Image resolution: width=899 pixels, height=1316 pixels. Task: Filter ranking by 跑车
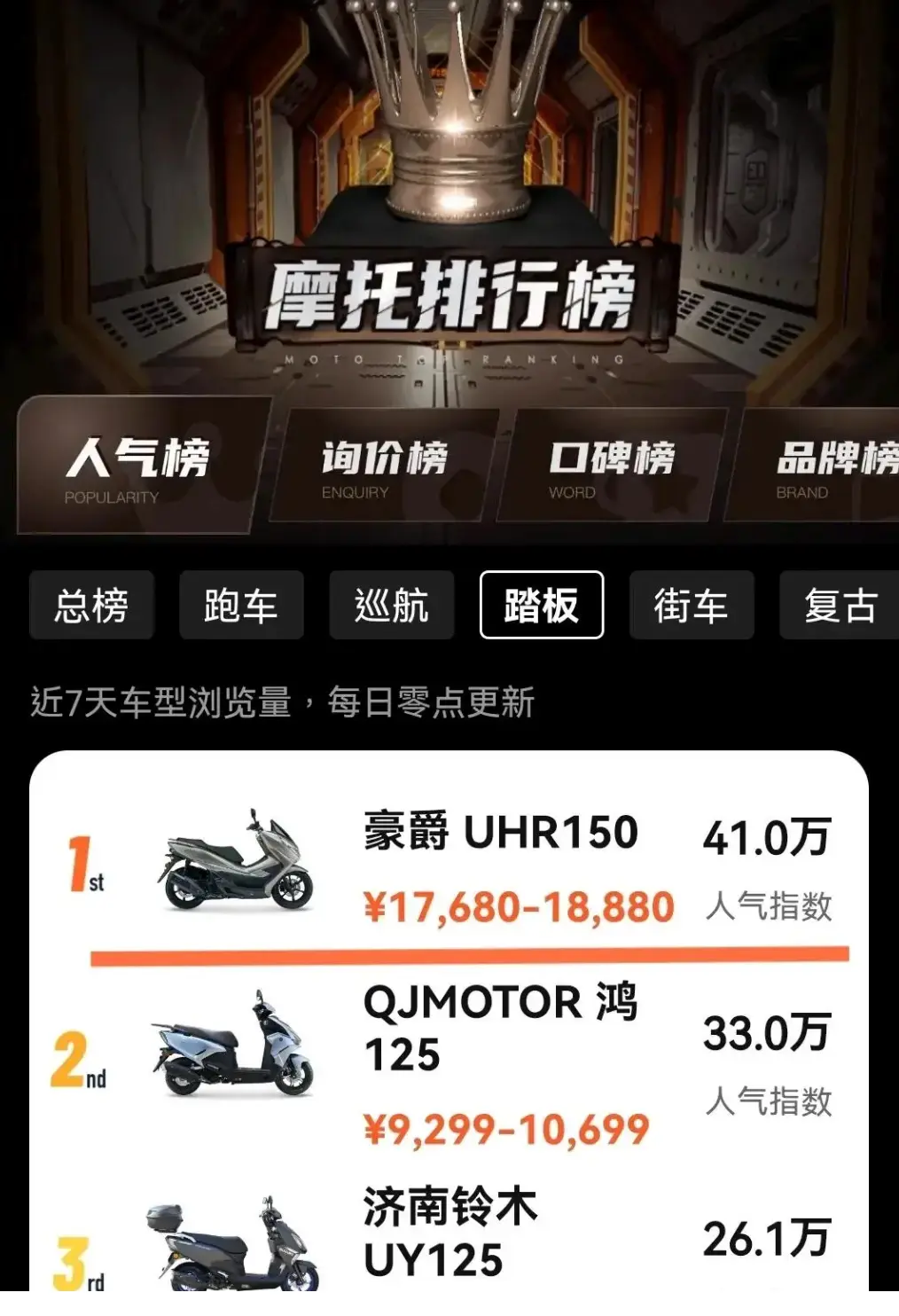coord(241,606)
